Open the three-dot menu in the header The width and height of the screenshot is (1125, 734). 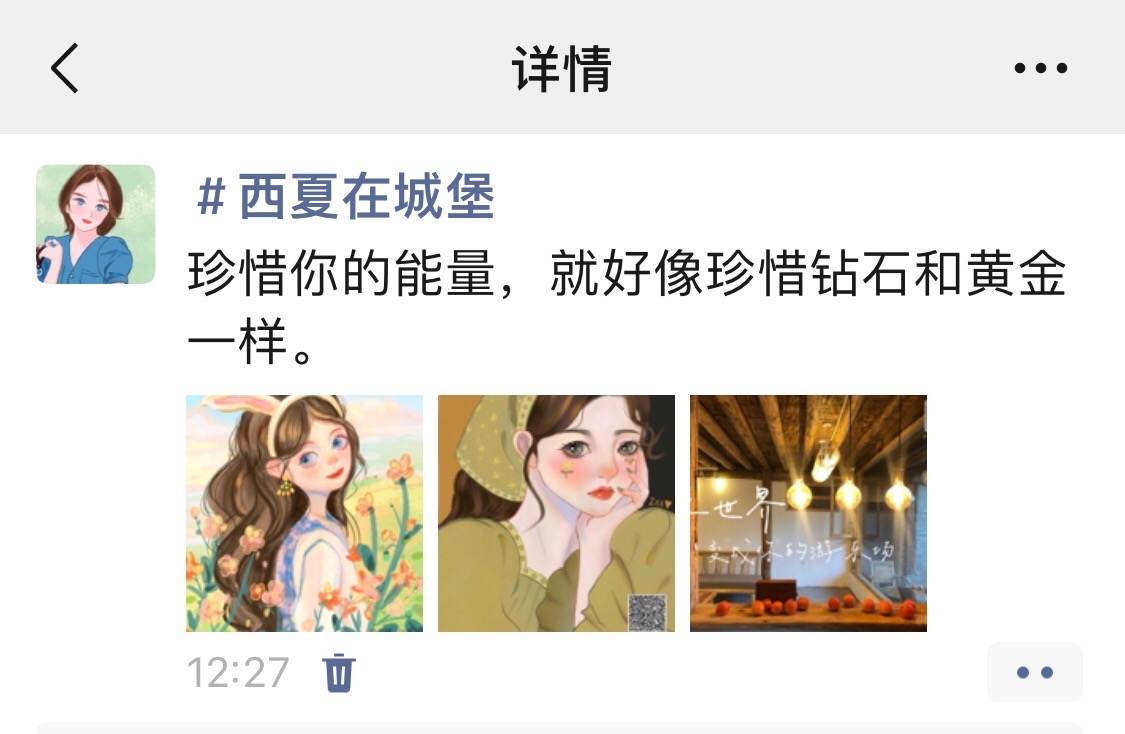coord(1040,69)
